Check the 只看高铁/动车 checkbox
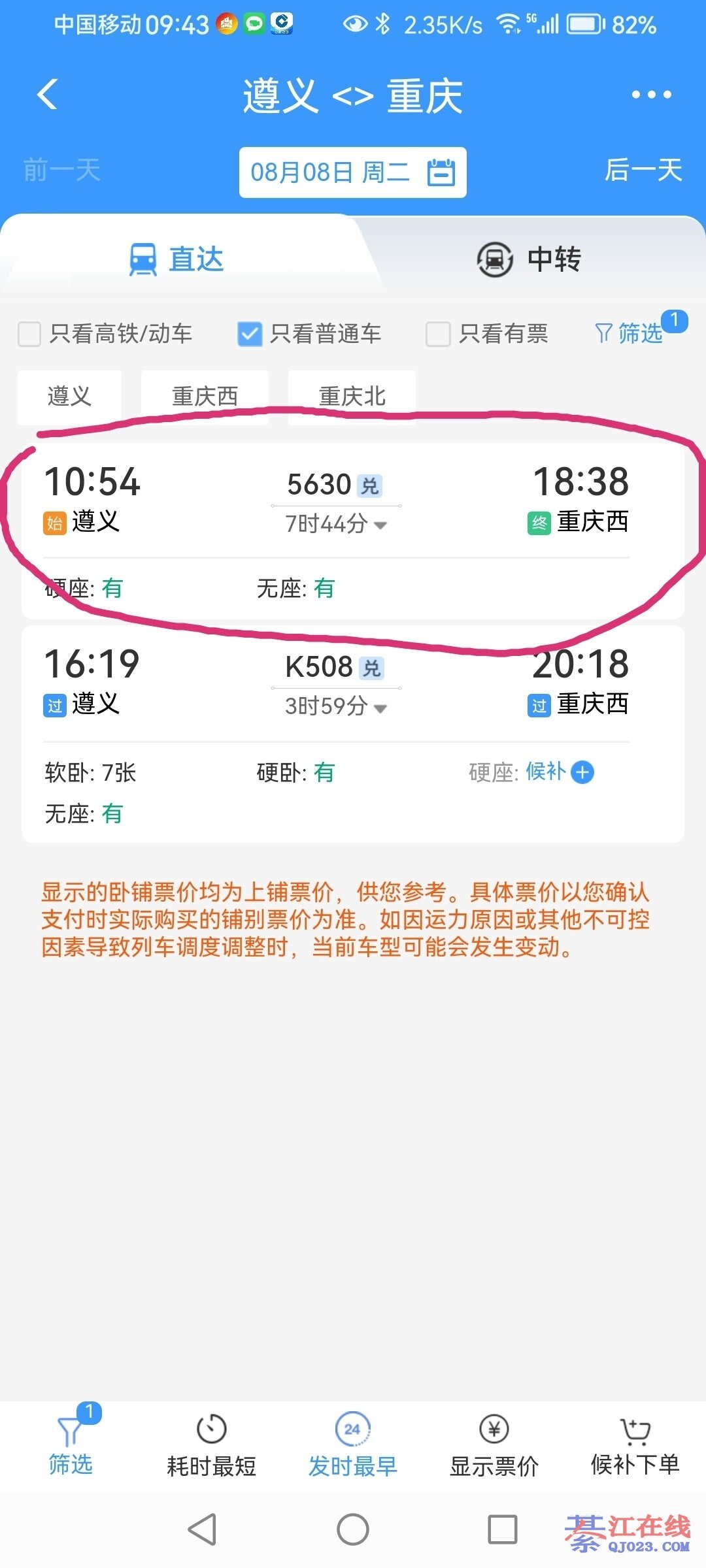 pos(30,334)
